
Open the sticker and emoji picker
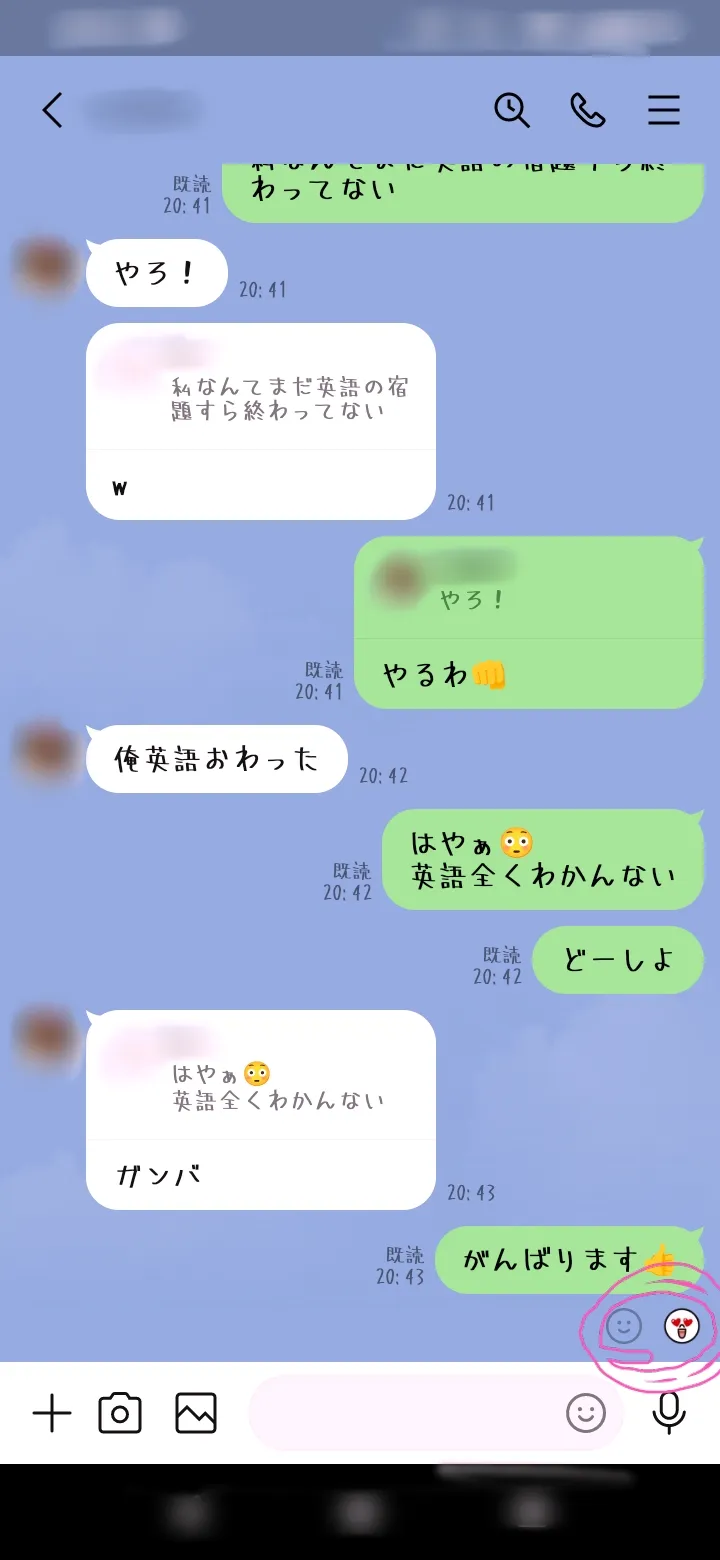click(x=586, y=1413)
